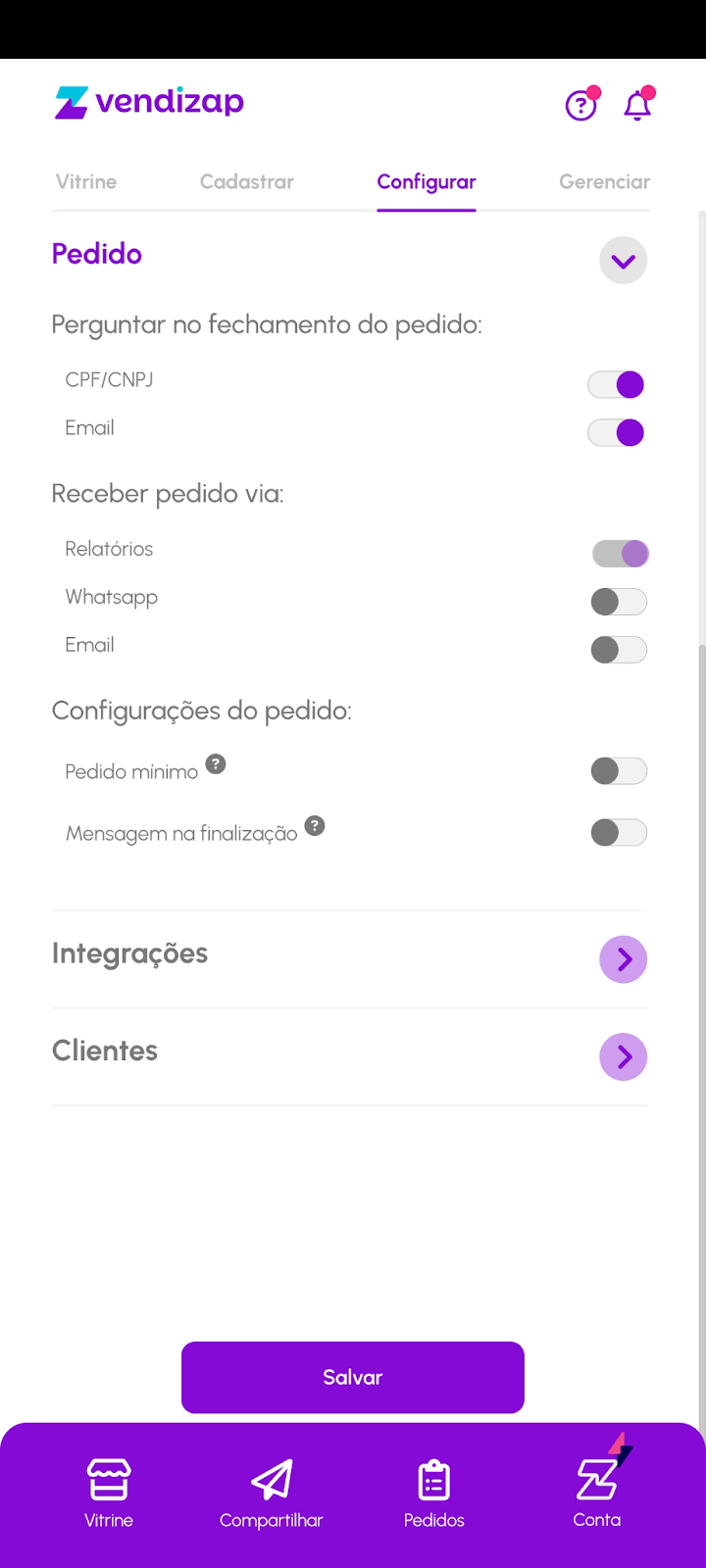Screen dimensions: 706x1568
Task: Turn on Pedido mínimo
Action: coord(619,771)
